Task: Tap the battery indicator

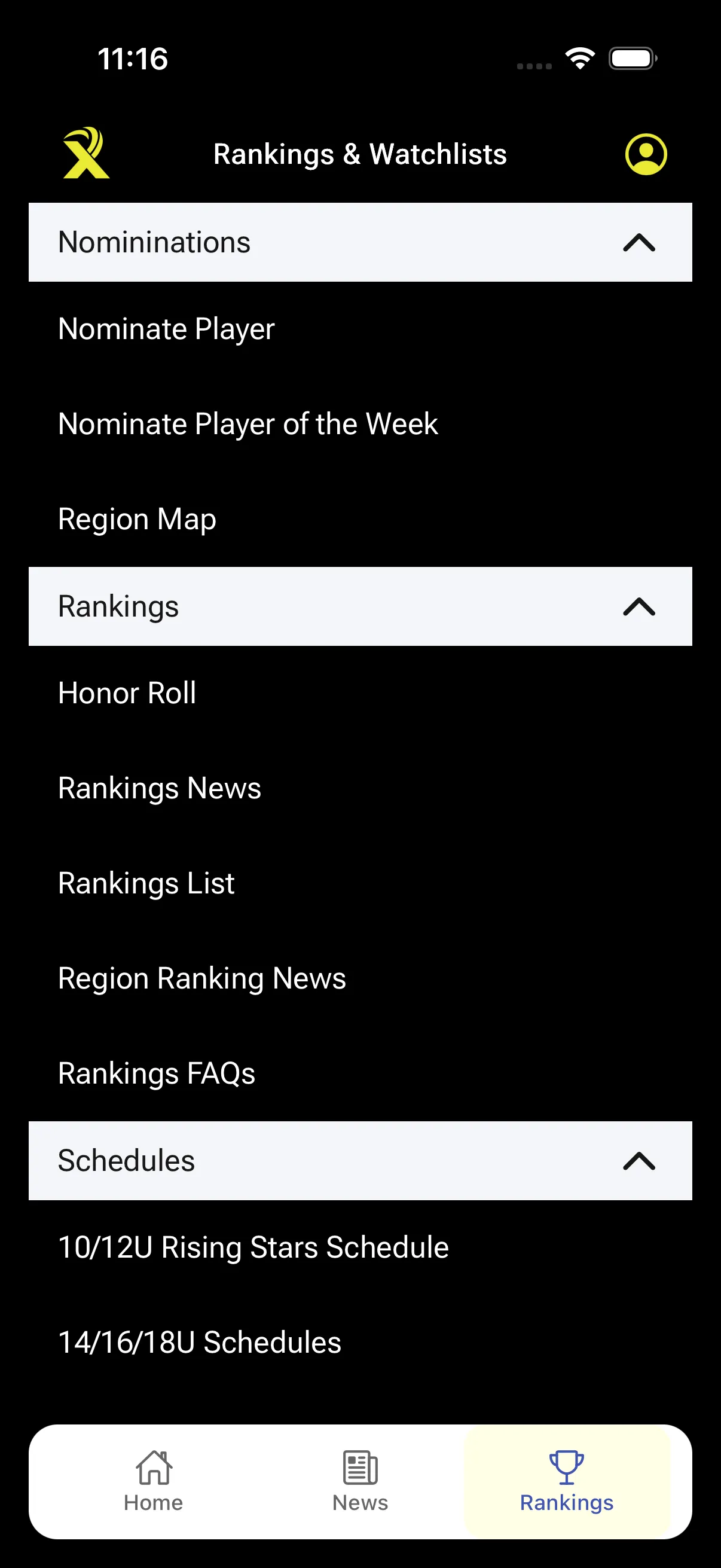Action: [x=631, y=58]
